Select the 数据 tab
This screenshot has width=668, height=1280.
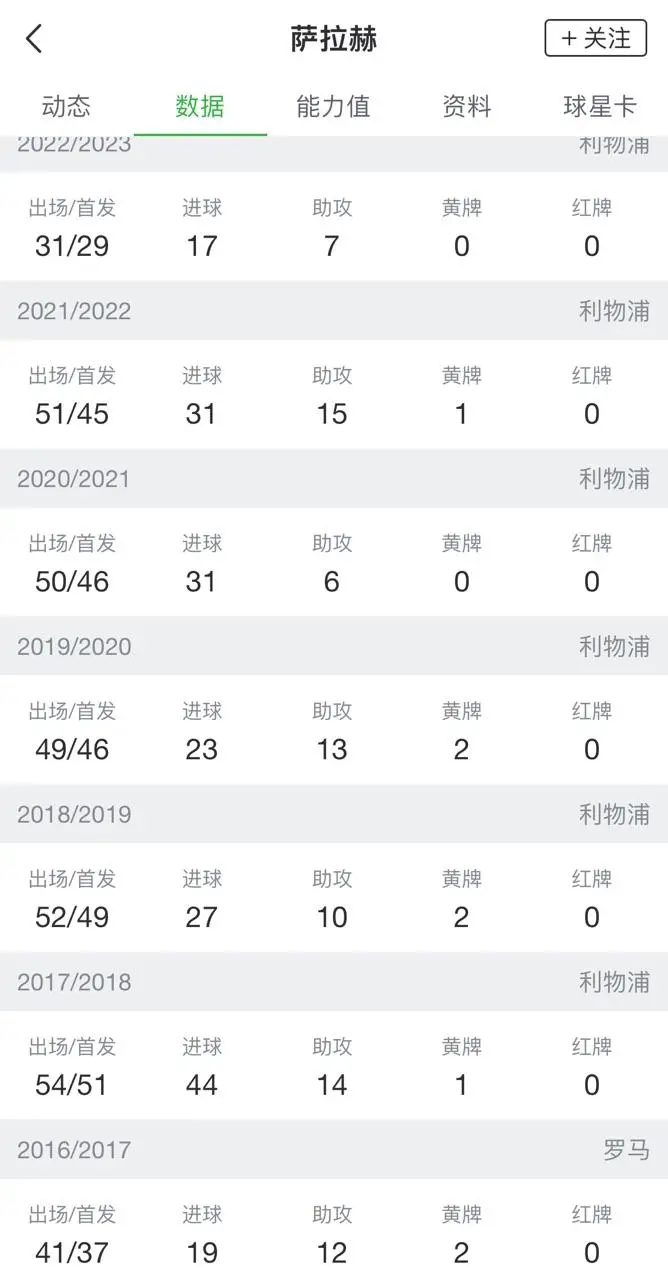(200, 106)
